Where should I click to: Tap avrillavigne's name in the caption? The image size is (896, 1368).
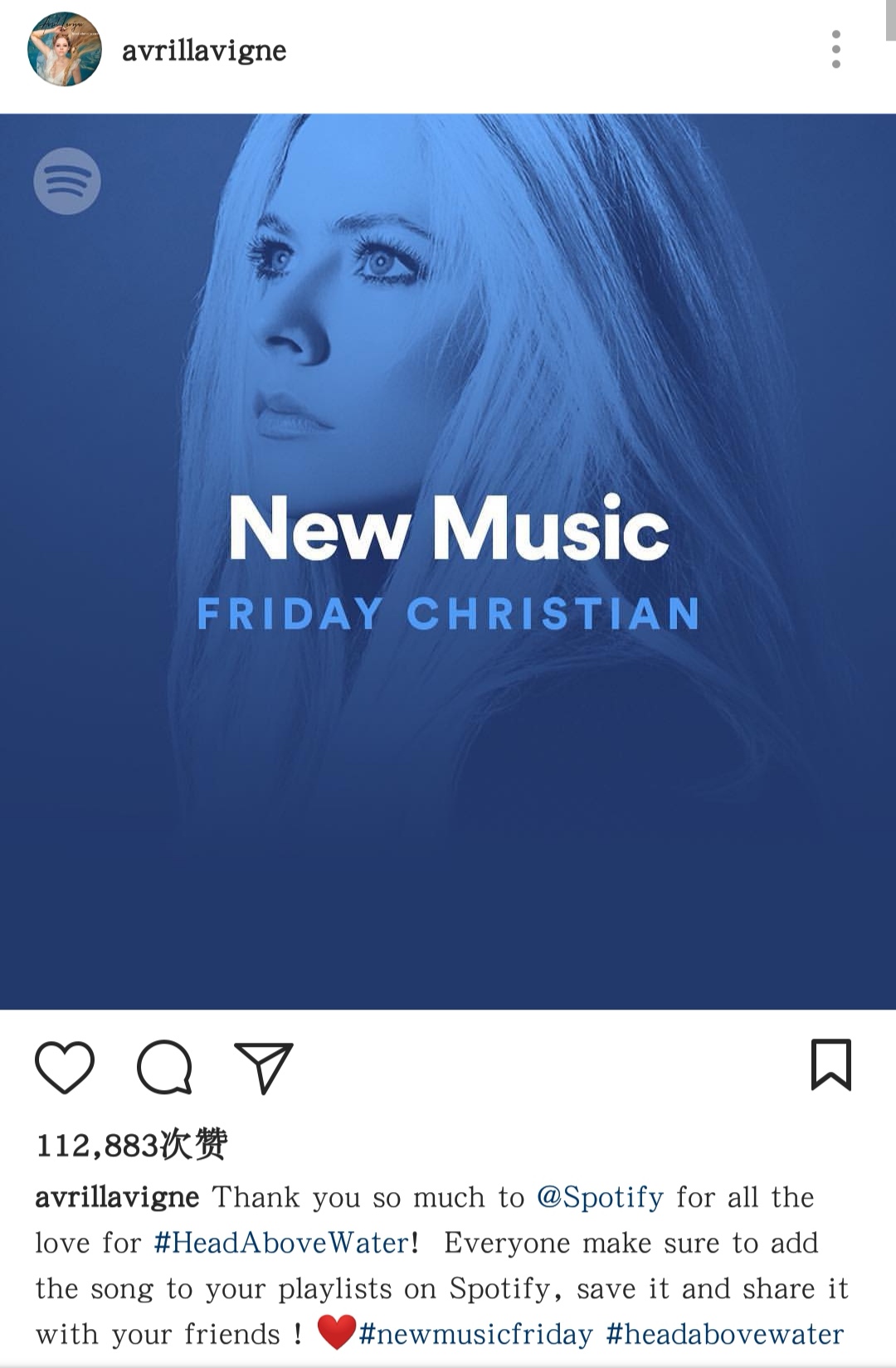point(117,1197)
